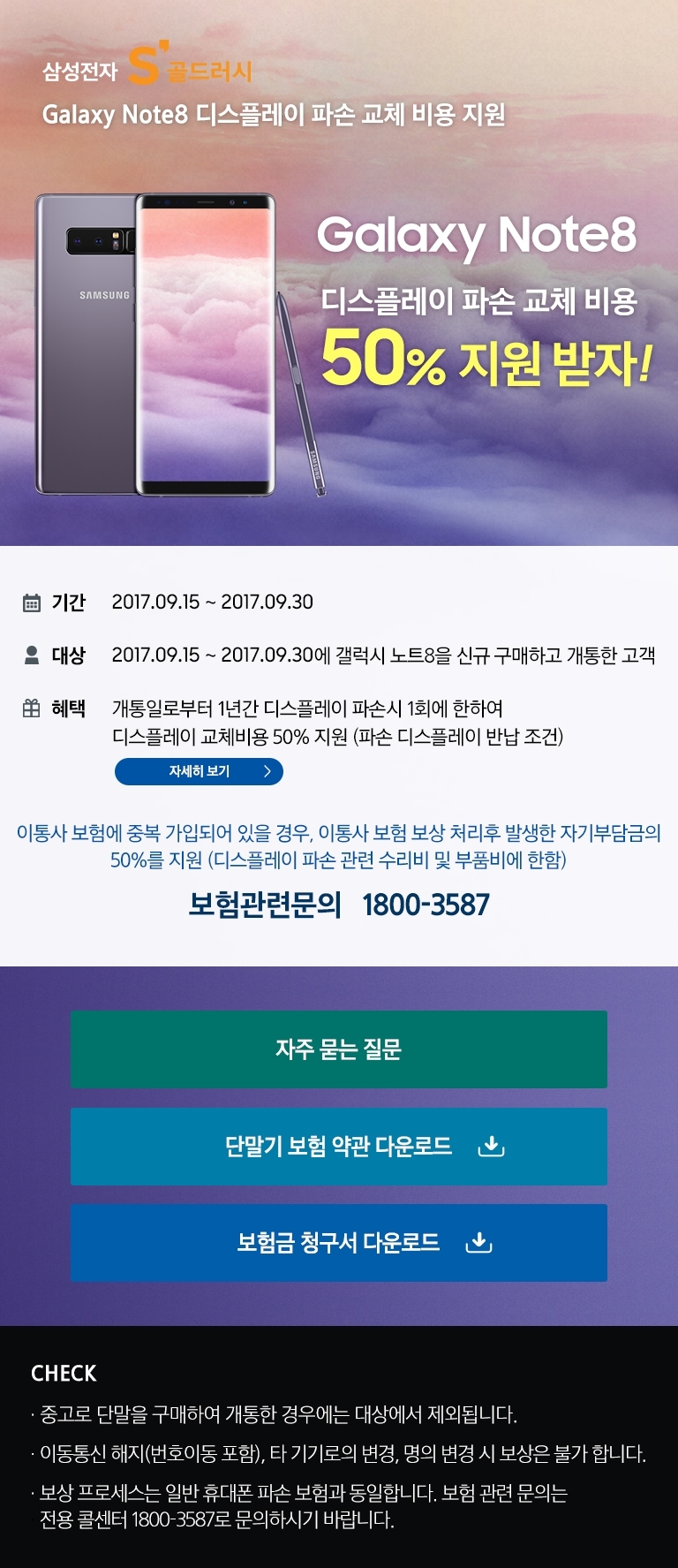Download 단말기 보험 약관
The width and height of the screenshot is (678, 1568).
tap(339, 1147)
